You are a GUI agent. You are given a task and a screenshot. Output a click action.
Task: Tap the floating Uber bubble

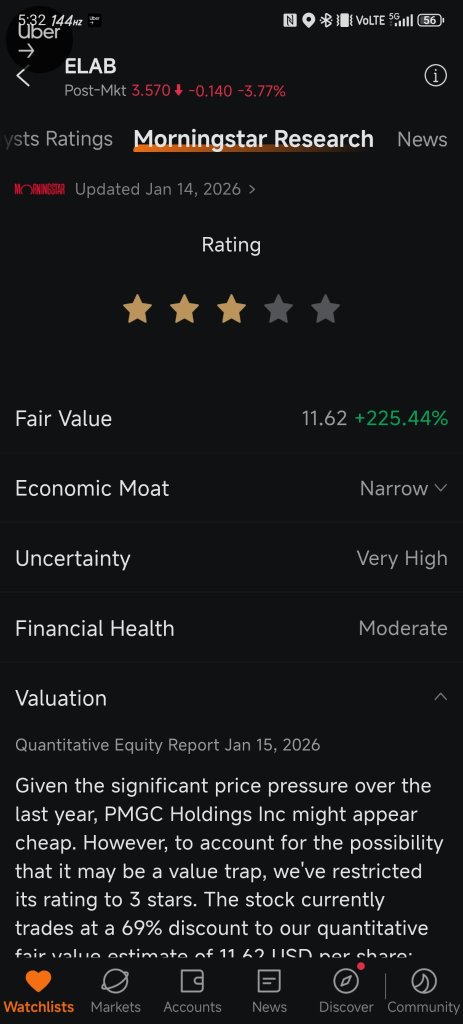tap(39, 39)
